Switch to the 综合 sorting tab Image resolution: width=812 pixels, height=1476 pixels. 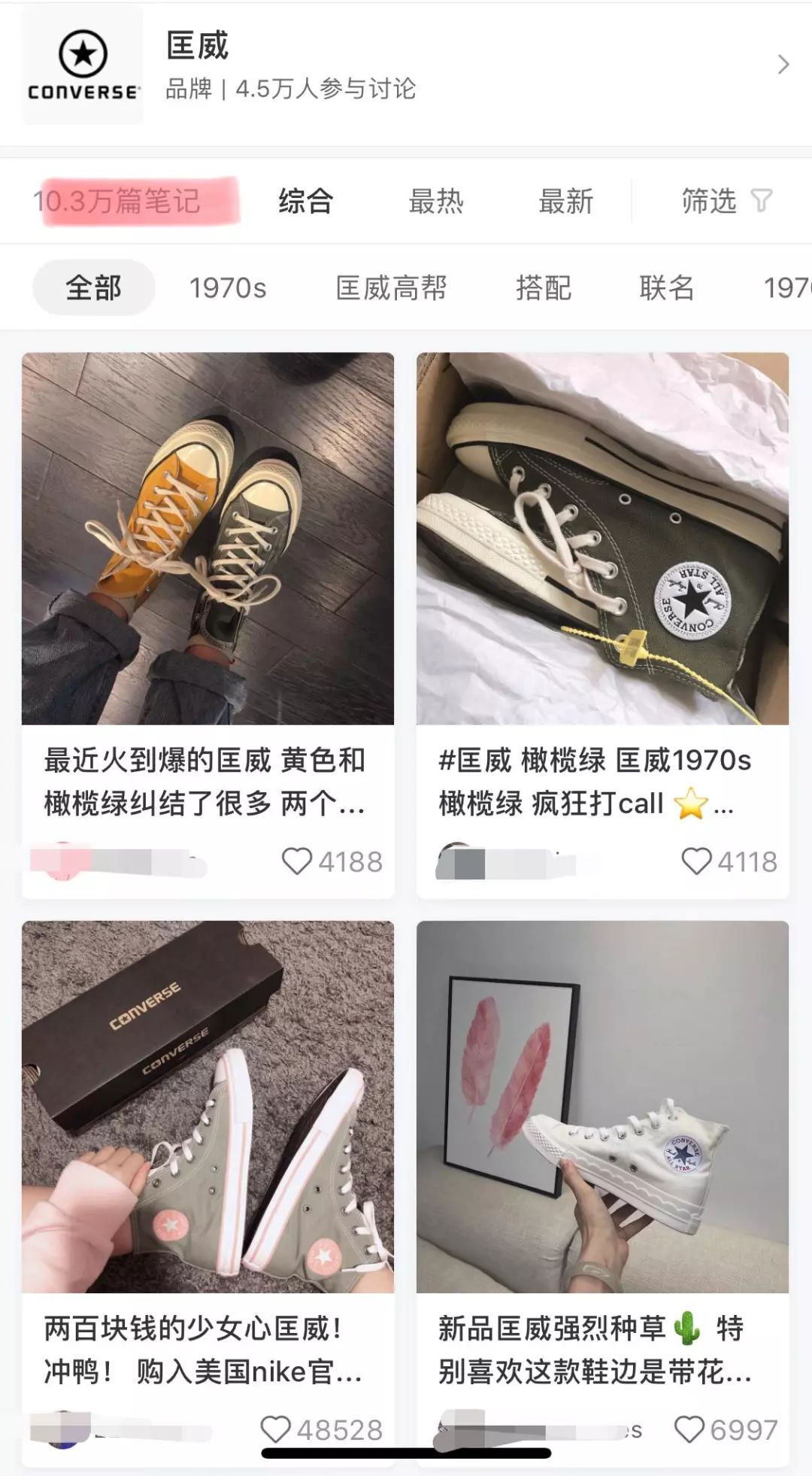305,201
